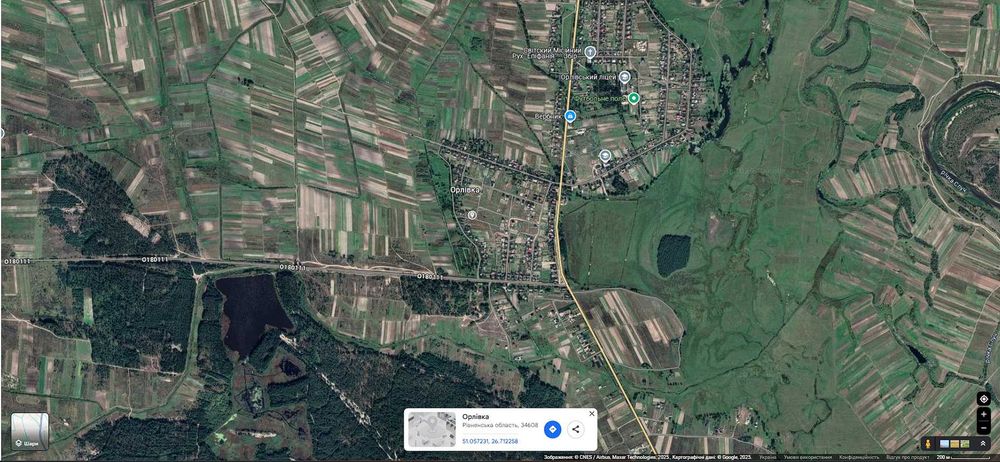Zoom in on the map
The image size is (1000, 462).
coord(984,414)
